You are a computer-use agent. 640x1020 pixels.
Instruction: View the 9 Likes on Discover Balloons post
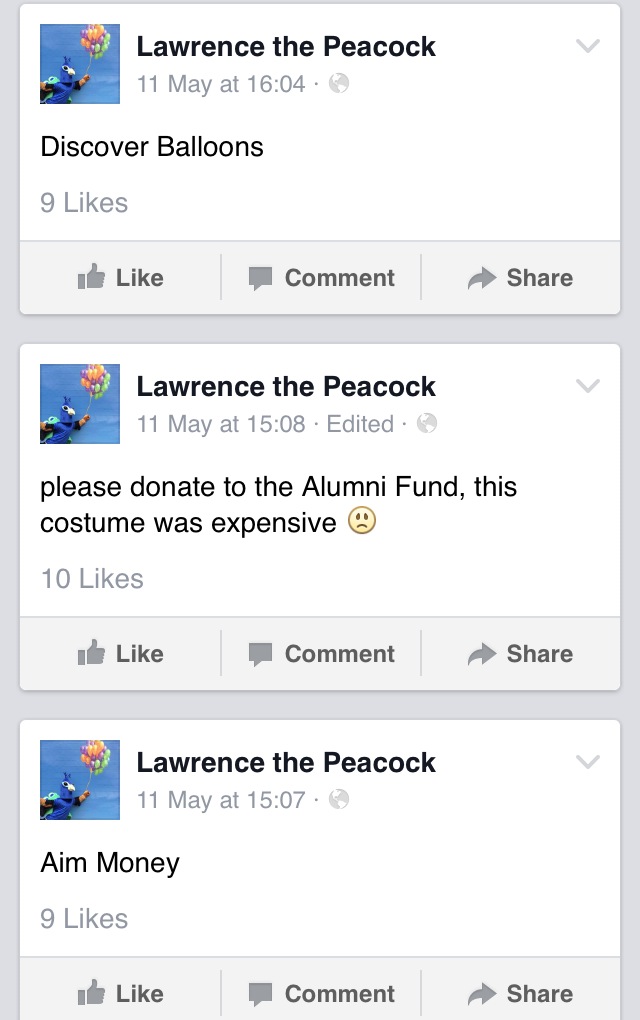click(84, 203)
